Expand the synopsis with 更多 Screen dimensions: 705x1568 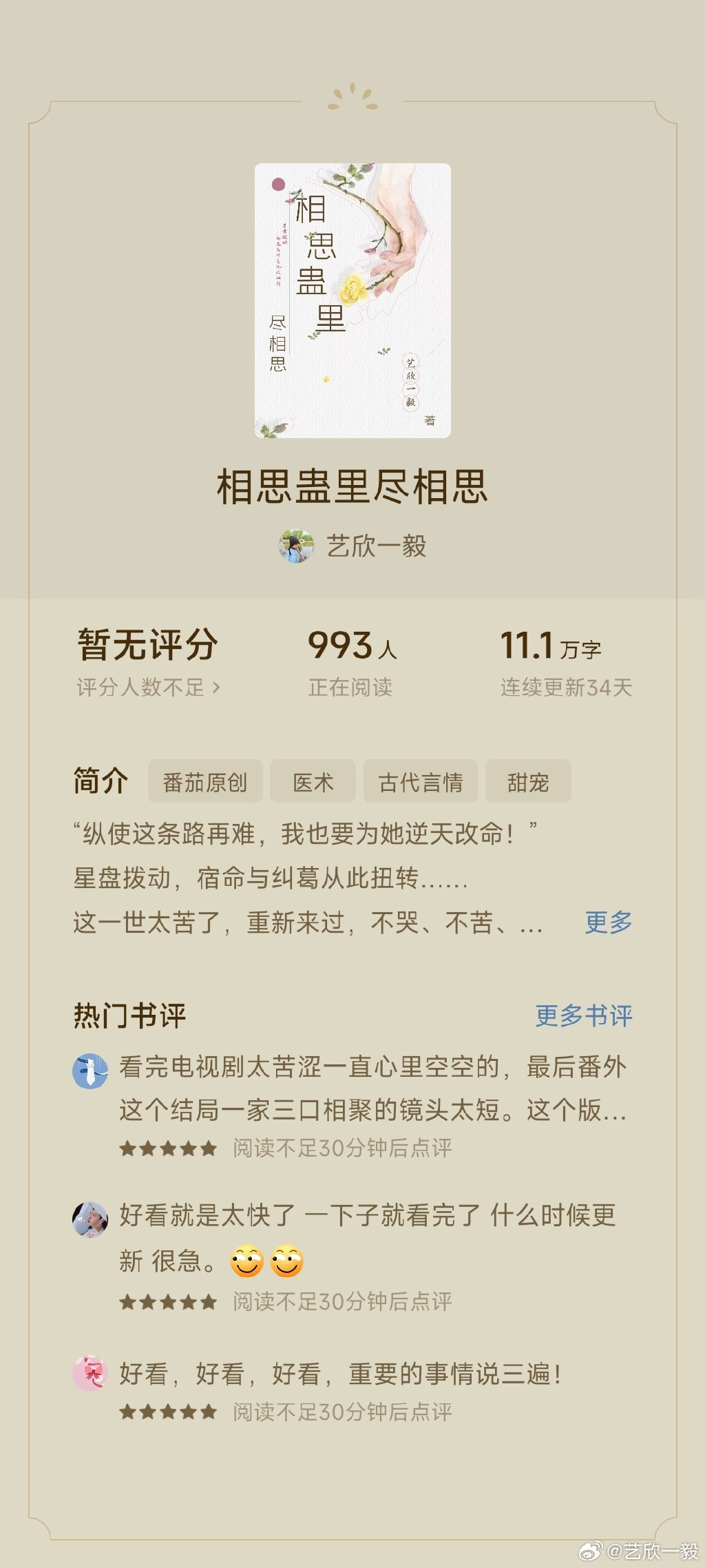tap(609, 922)
